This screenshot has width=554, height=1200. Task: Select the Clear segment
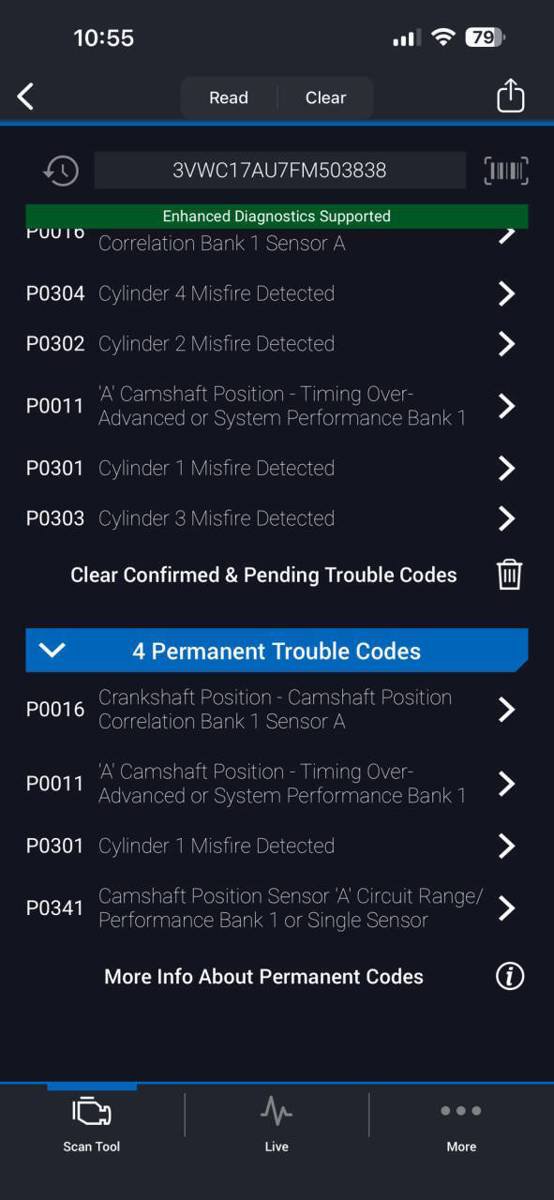pos(325,98)
